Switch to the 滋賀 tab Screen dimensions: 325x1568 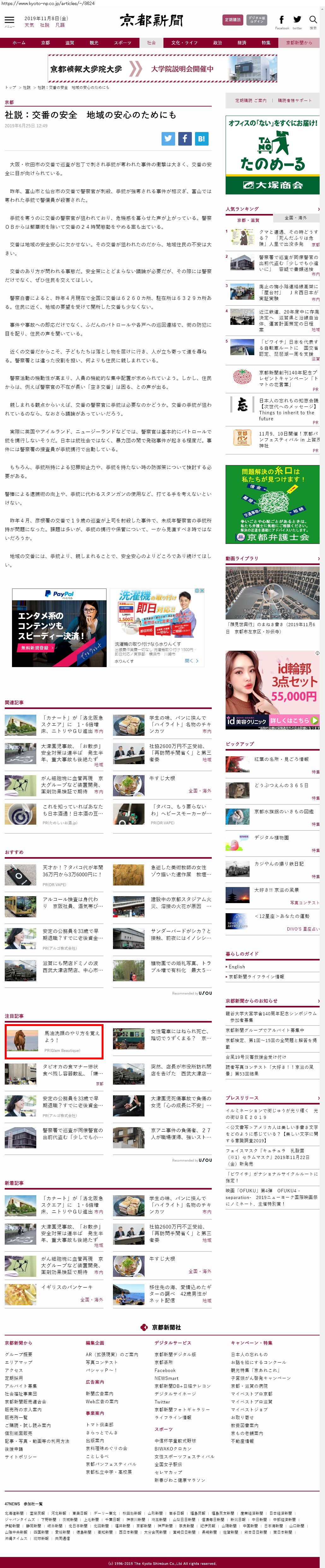click(69, 43)
